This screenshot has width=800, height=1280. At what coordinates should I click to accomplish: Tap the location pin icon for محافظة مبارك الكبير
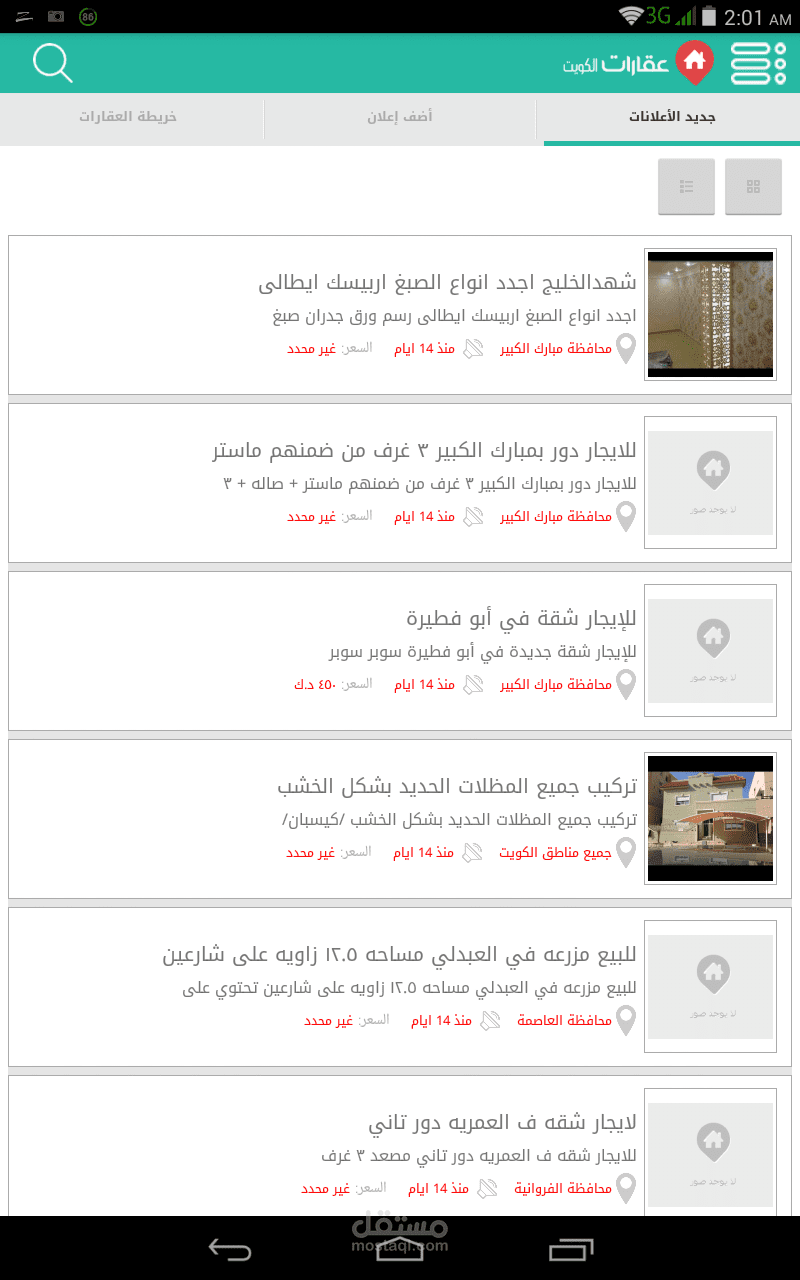click(x=626, y=348)
